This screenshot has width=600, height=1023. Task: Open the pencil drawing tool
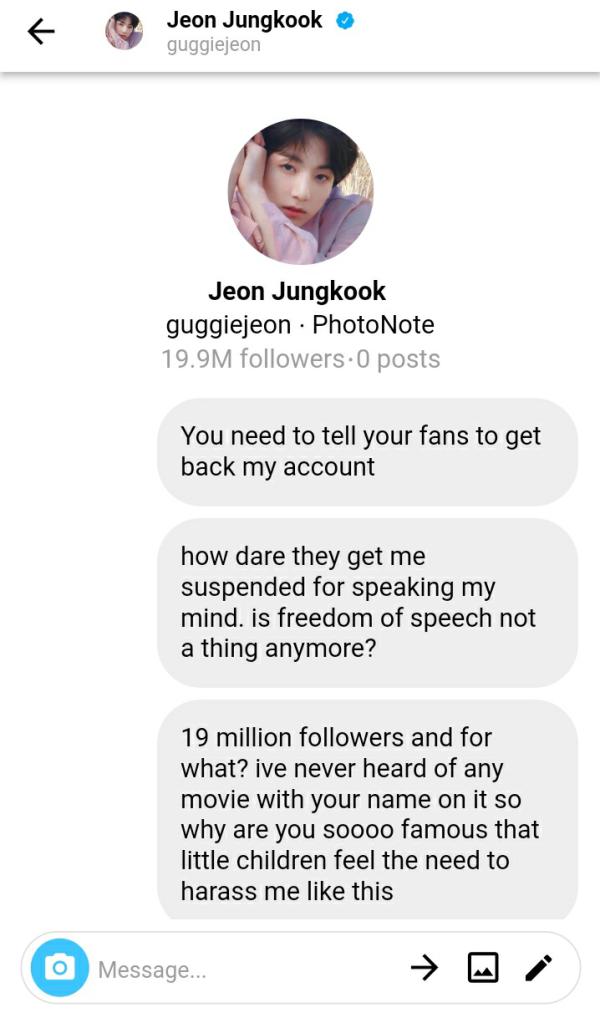(x=538, y=967)
